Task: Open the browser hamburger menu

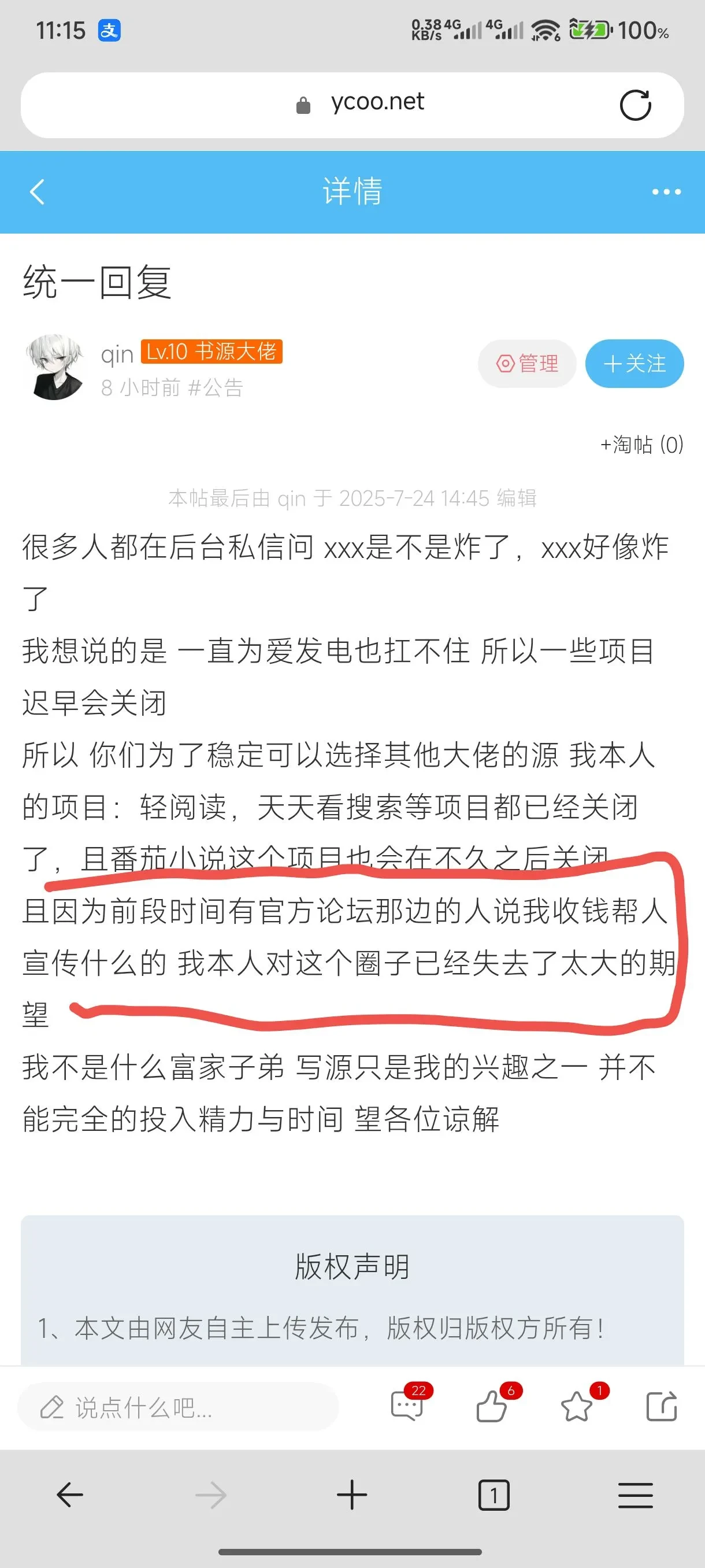Action: point(635,1495)
